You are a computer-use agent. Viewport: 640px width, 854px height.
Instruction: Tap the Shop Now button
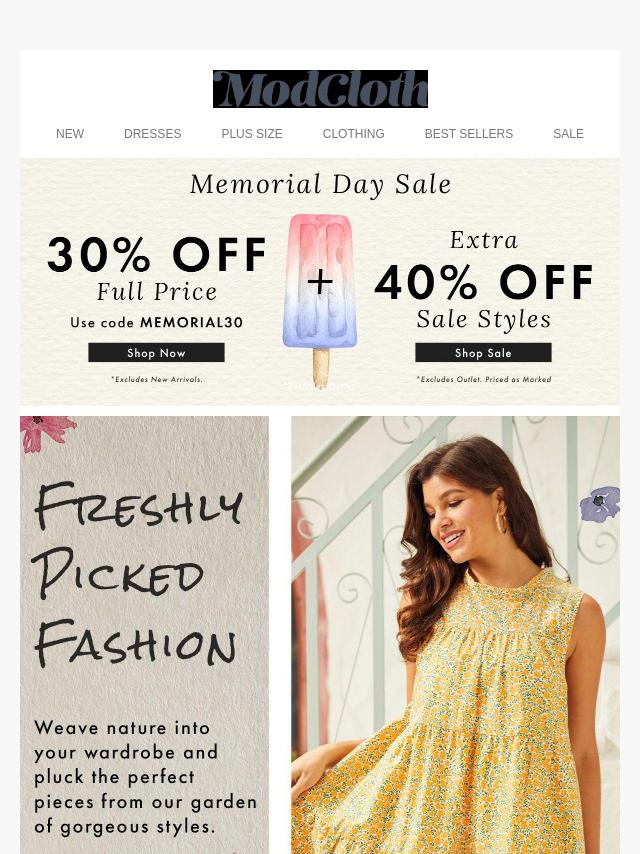[x=156, y=353]
